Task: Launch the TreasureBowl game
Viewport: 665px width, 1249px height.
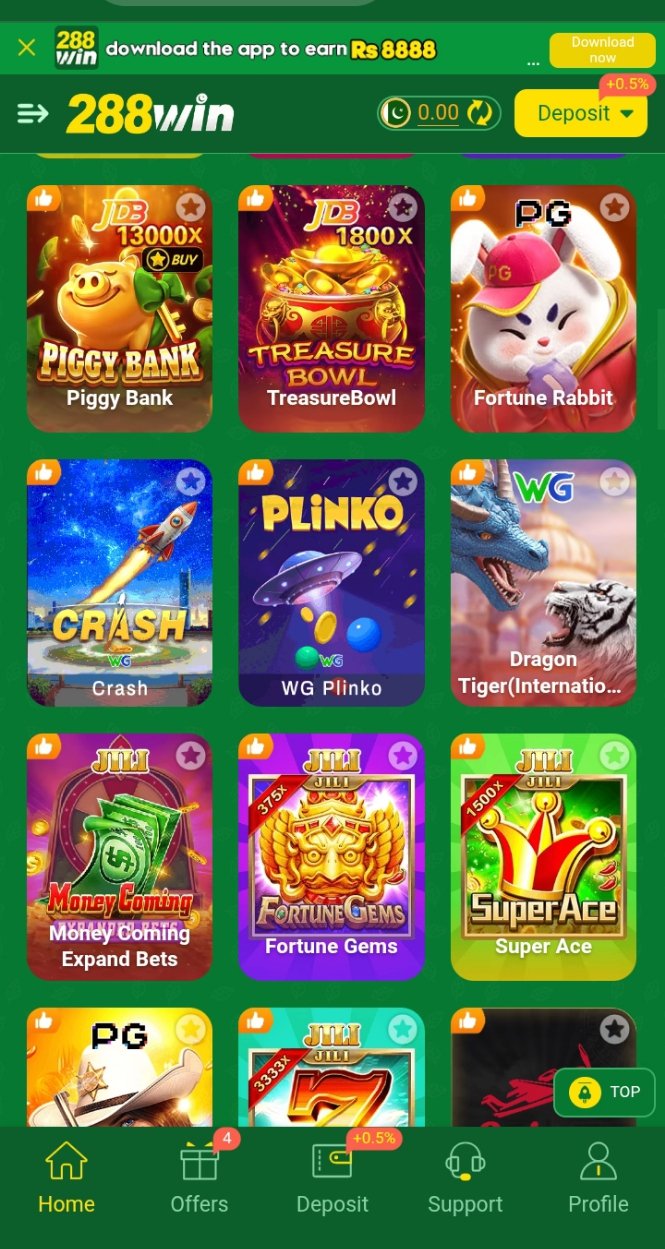Action: (331, 308)
